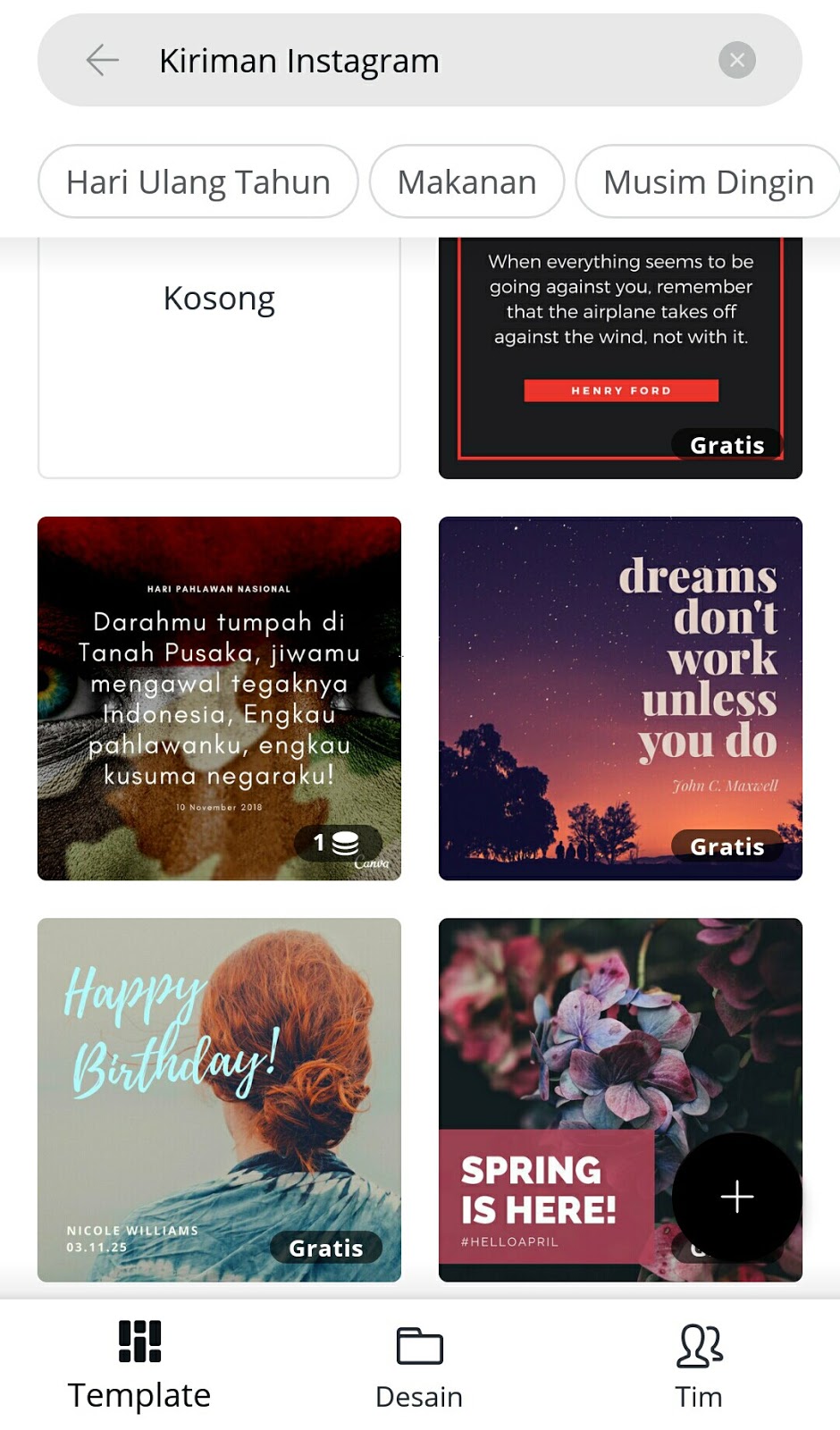The width and height of the screenshot is (840, 1430).
Task: Tap the back arrow in the search bar
Action: pos(103,60)
